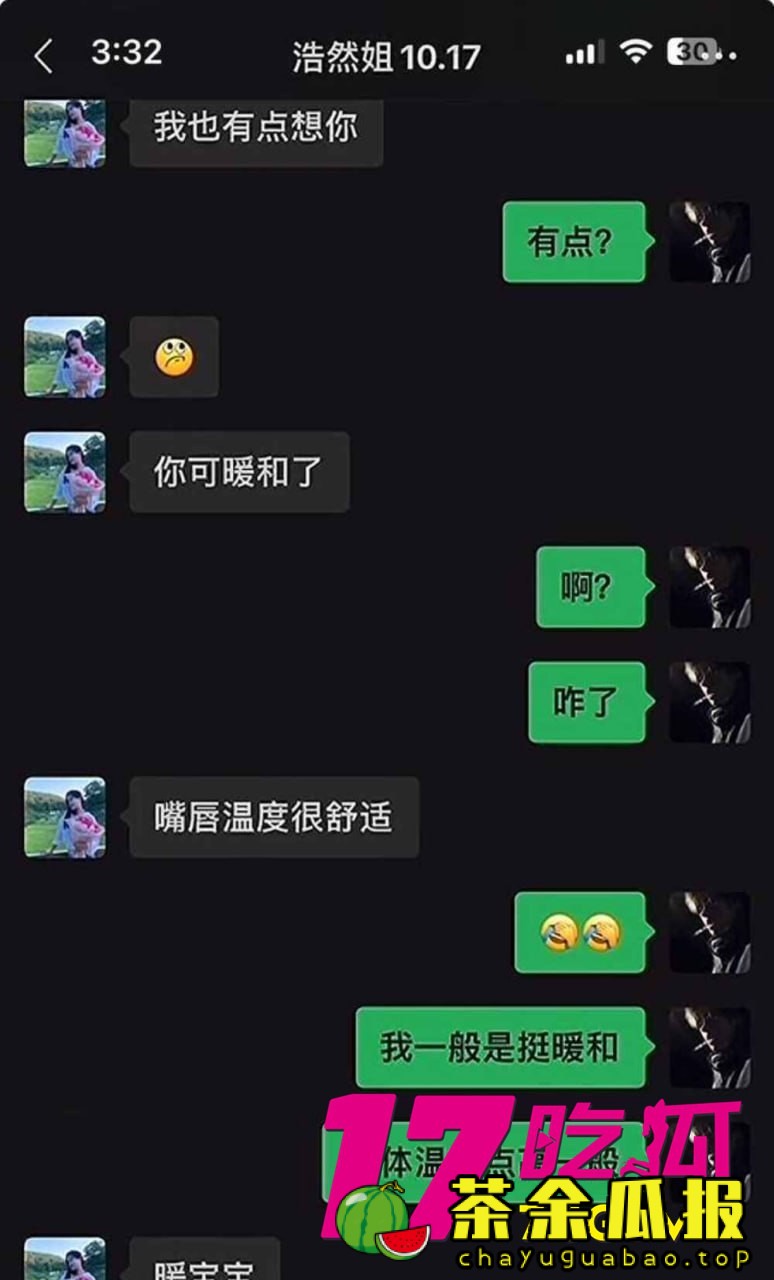Open the avatar beside 嘴唇温度很舒适
This screenshot has width=774, height=1280.
pyautogui.click(x=65, y=817)
